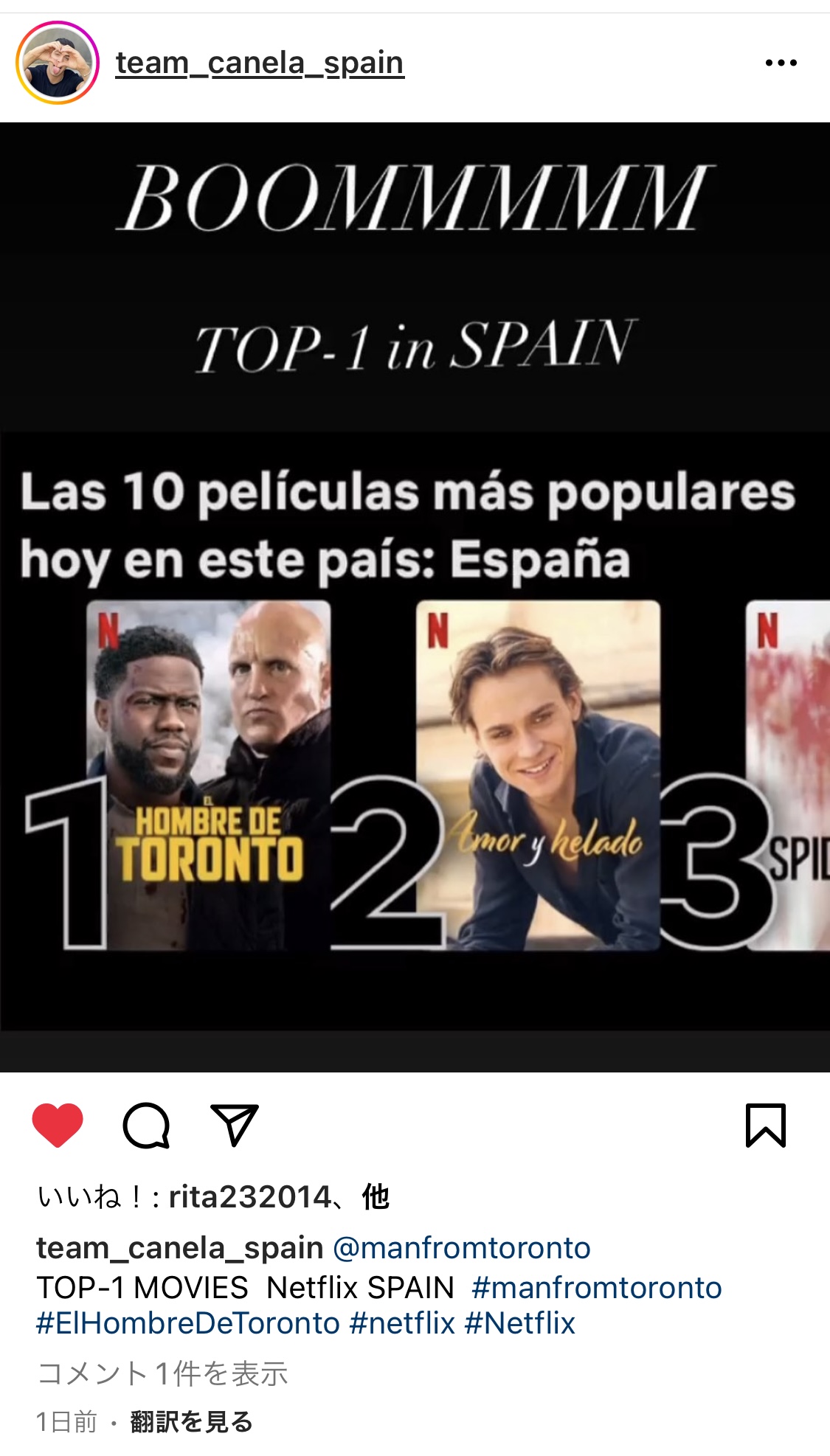
Task: Open the #Netflix capitalized hashtag
Action: (x=519, y=1323)
